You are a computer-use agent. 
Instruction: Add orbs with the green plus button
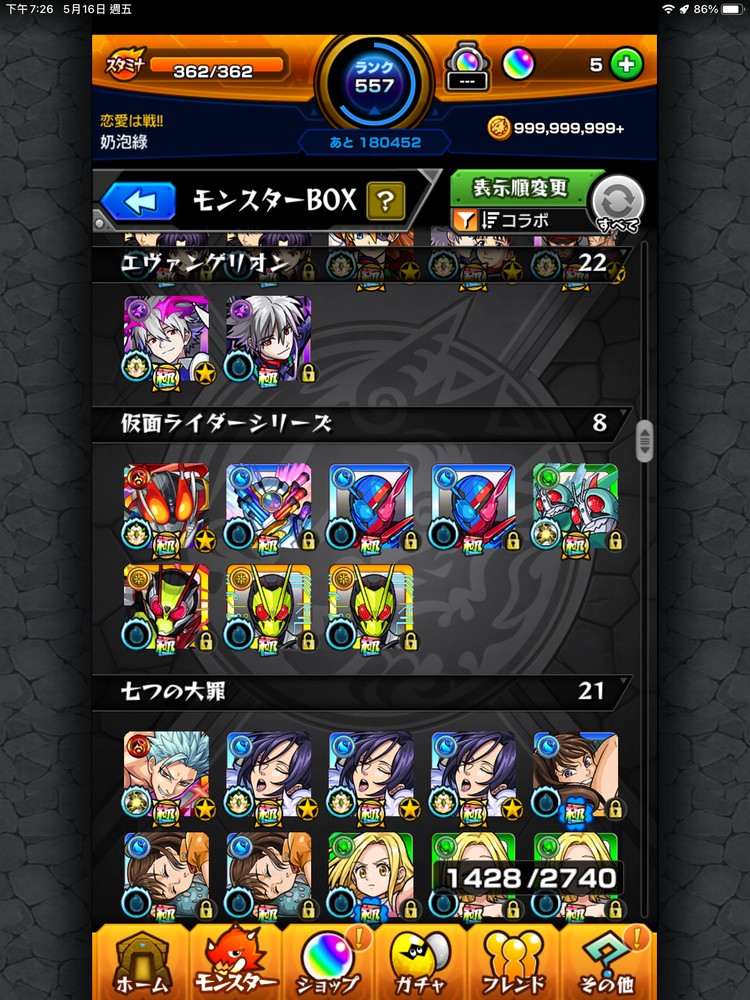(x=627, y=65)
